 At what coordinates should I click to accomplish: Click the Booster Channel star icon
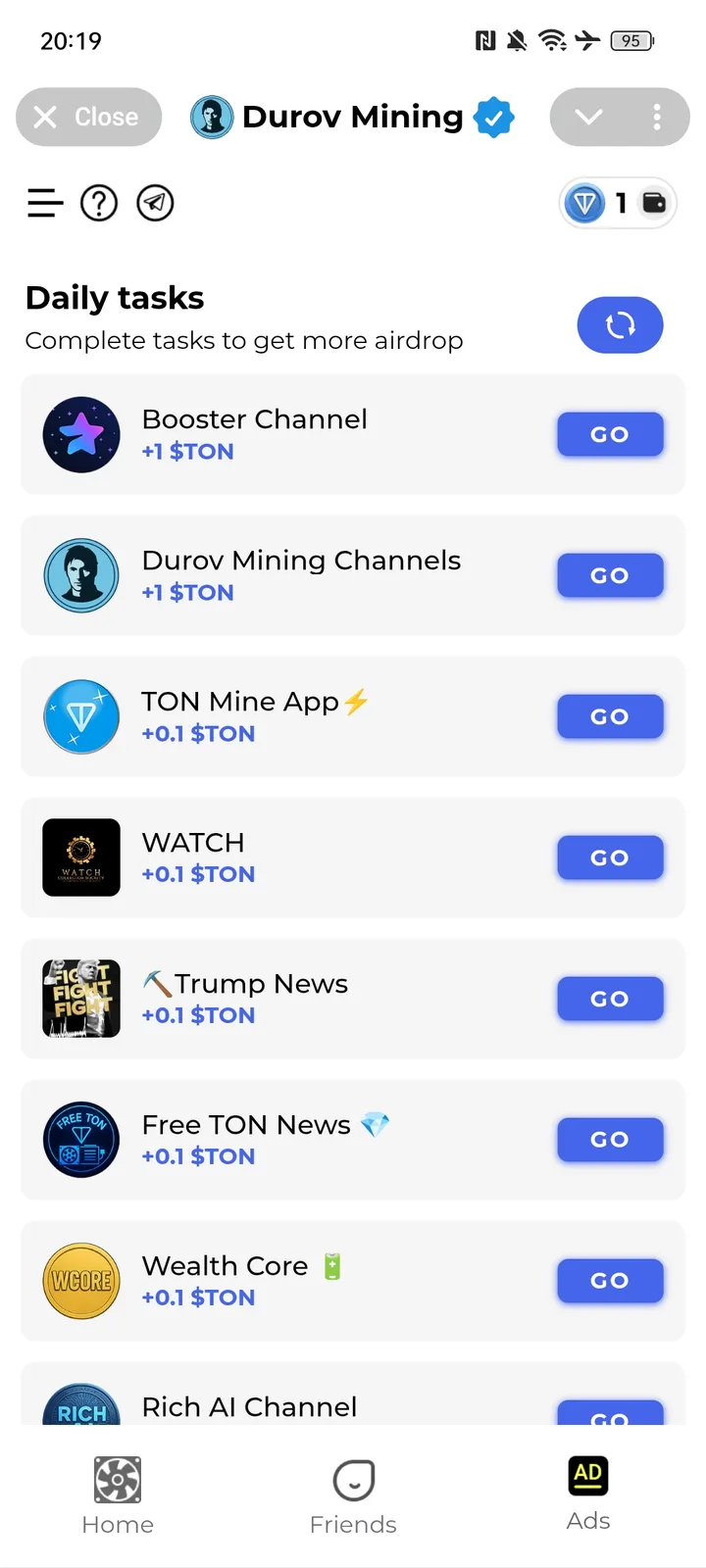81,434
